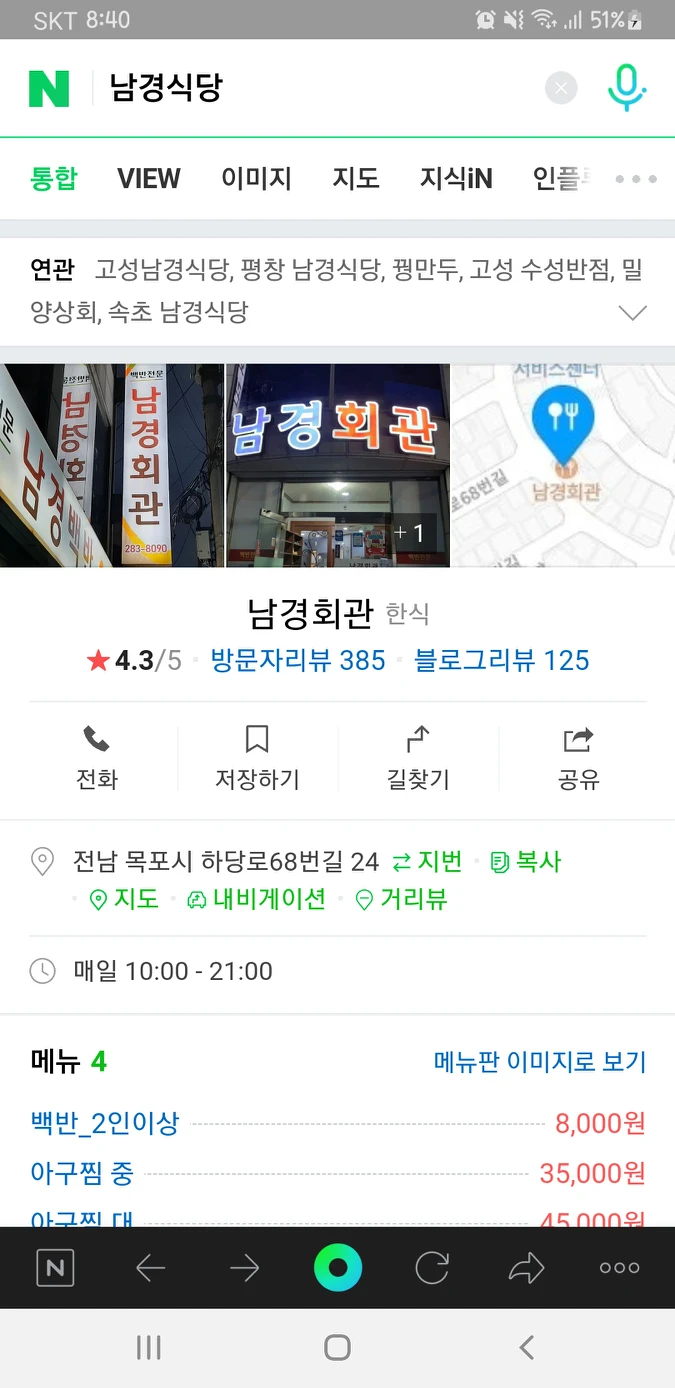Get directions with 길찾기

point(418,759)
